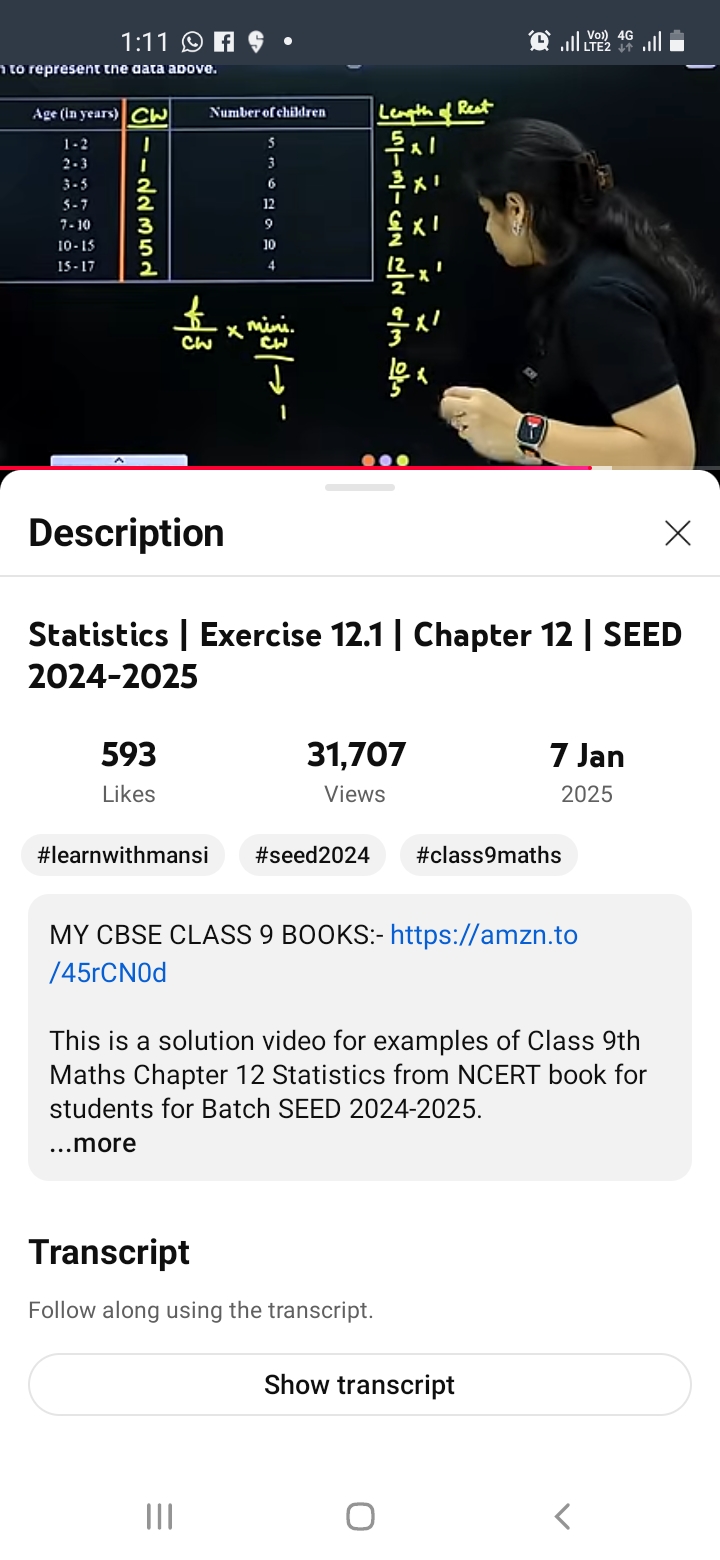This screenshot has height=1560, width=720.
Task: Open the amzn.to books link
Action: click(x=313, y=953)
